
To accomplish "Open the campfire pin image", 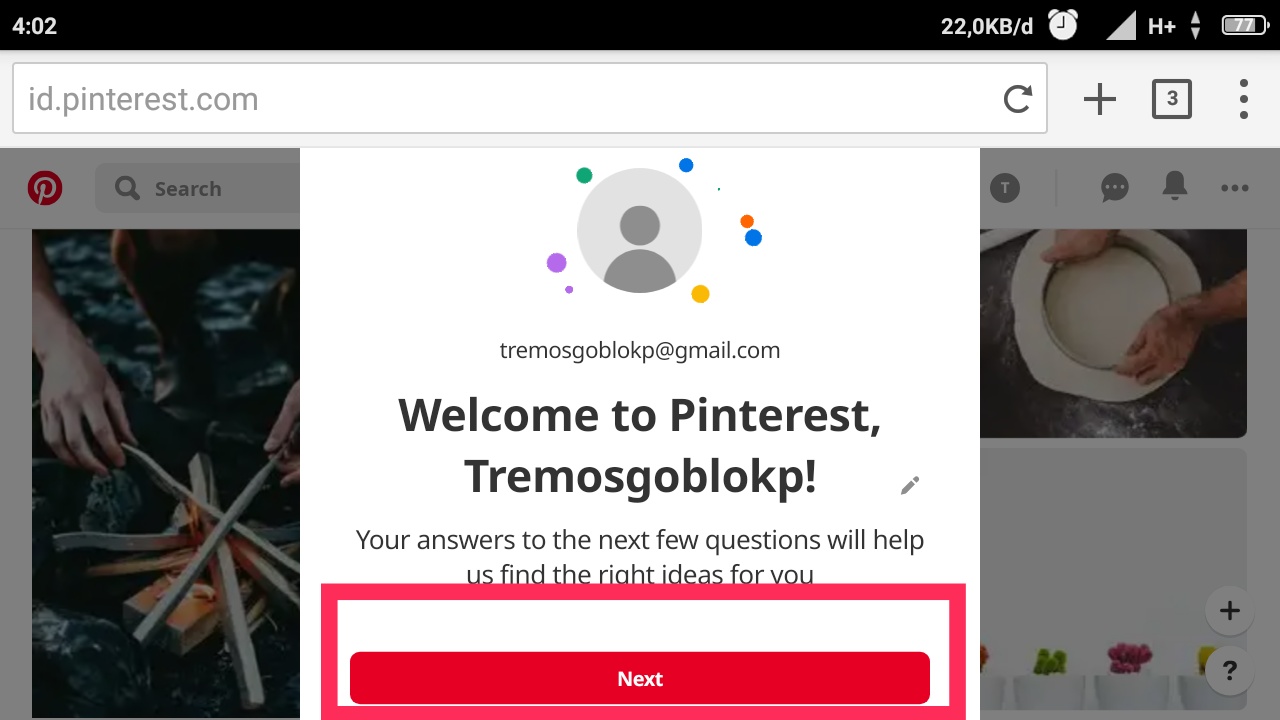I will (x=165, y=470).
